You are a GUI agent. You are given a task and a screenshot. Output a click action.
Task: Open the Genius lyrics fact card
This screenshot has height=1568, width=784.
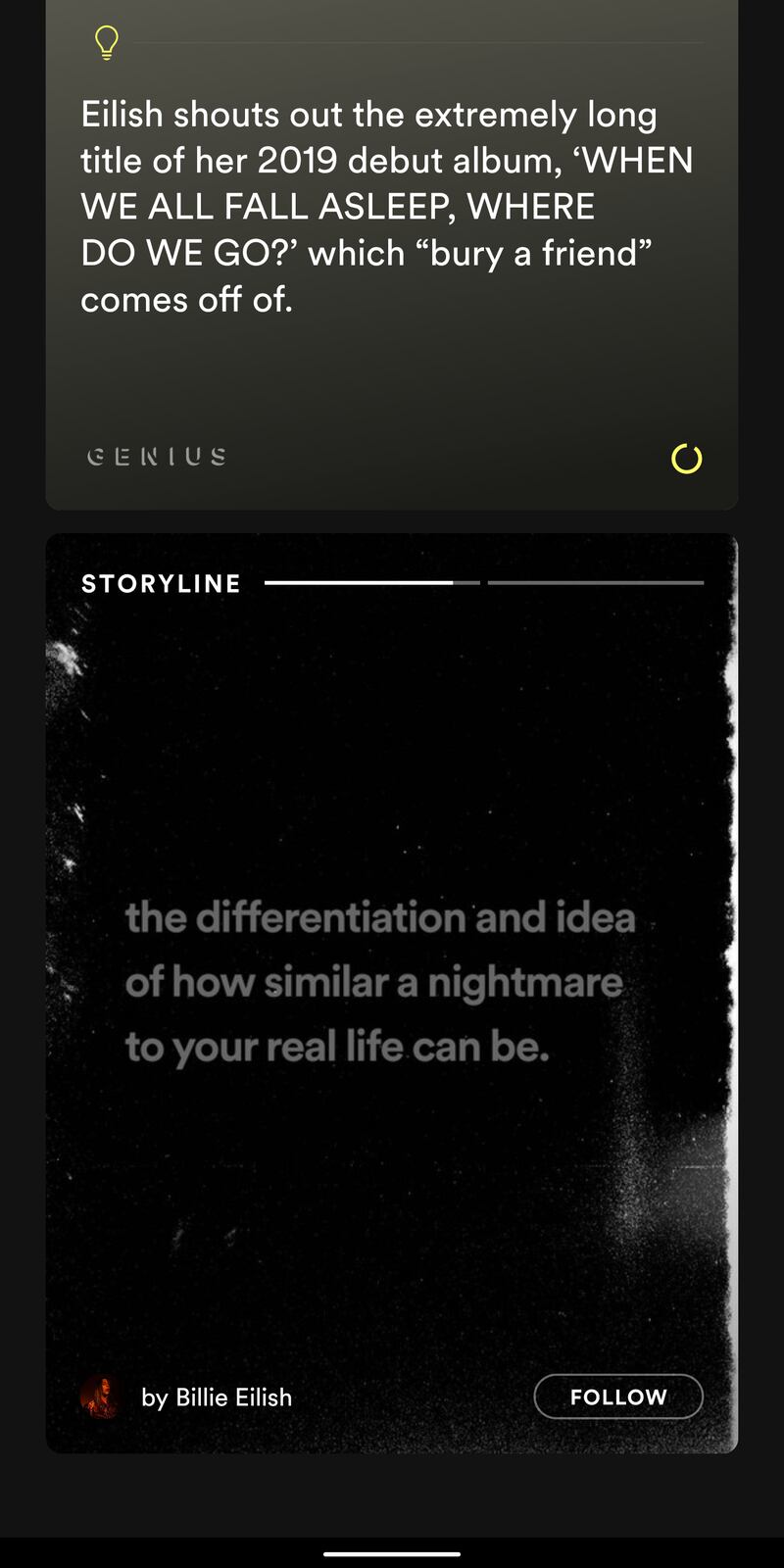pos(390,255)
